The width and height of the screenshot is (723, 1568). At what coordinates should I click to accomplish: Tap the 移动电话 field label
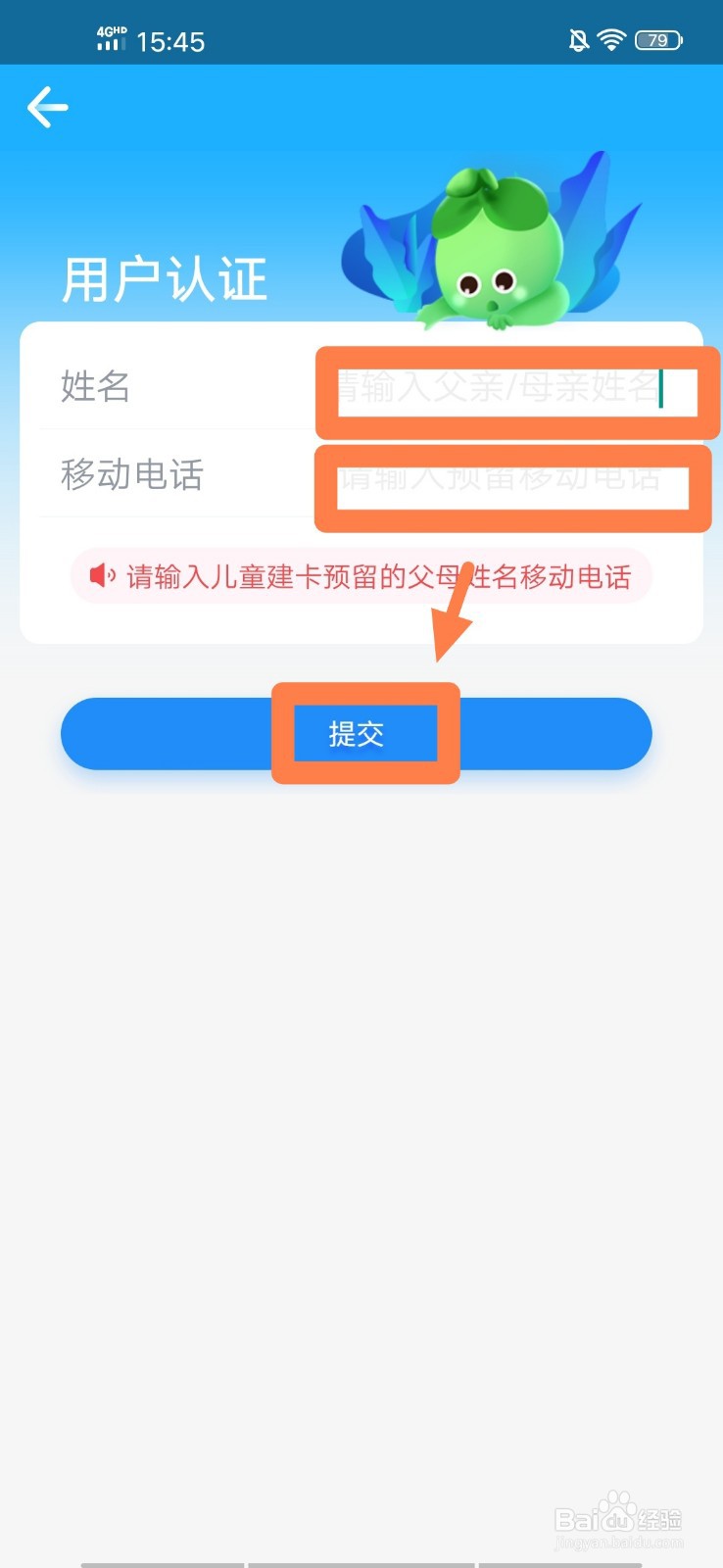[132, 477]
